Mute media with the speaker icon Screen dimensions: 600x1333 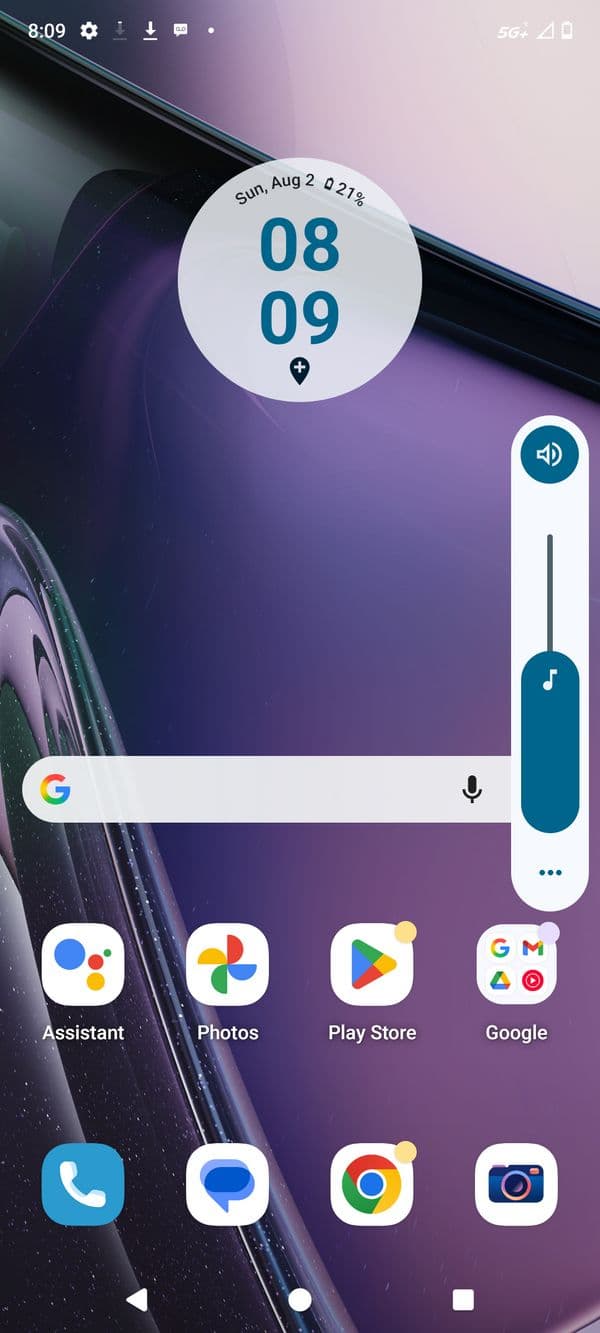click(549, 455)
